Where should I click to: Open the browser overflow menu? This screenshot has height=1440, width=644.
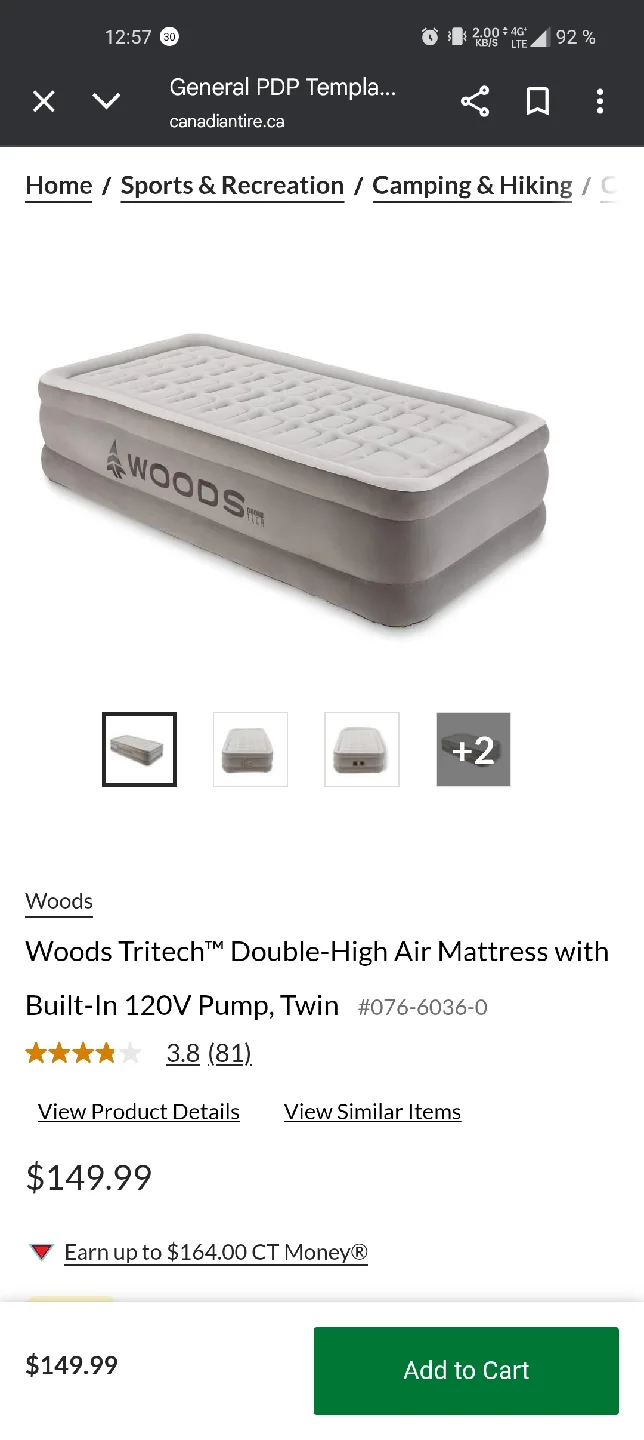pos(600,101)
